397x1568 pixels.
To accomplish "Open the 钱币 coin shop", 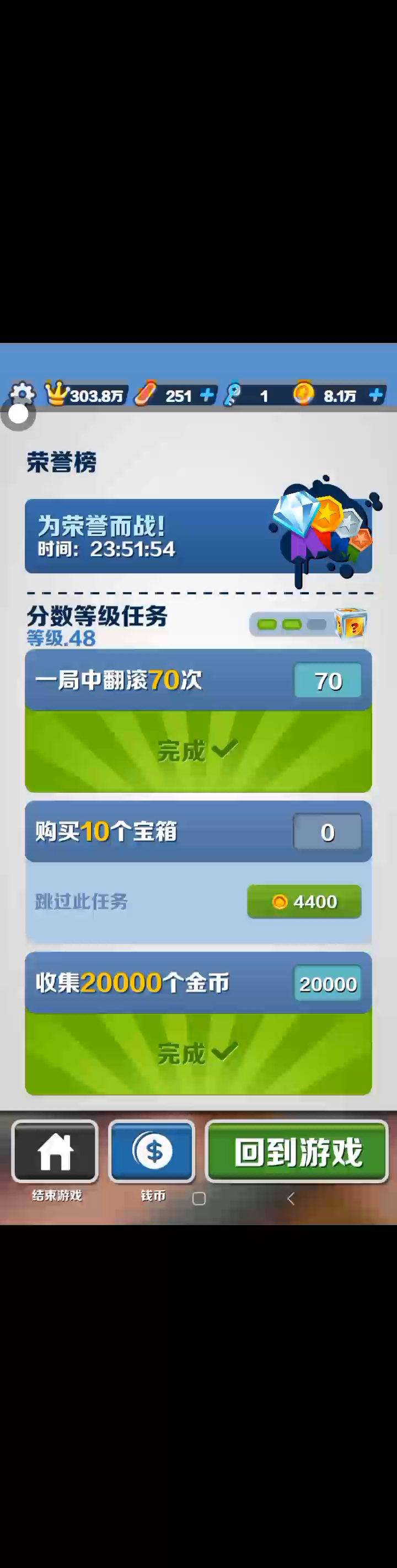I will click(152, 1151).
